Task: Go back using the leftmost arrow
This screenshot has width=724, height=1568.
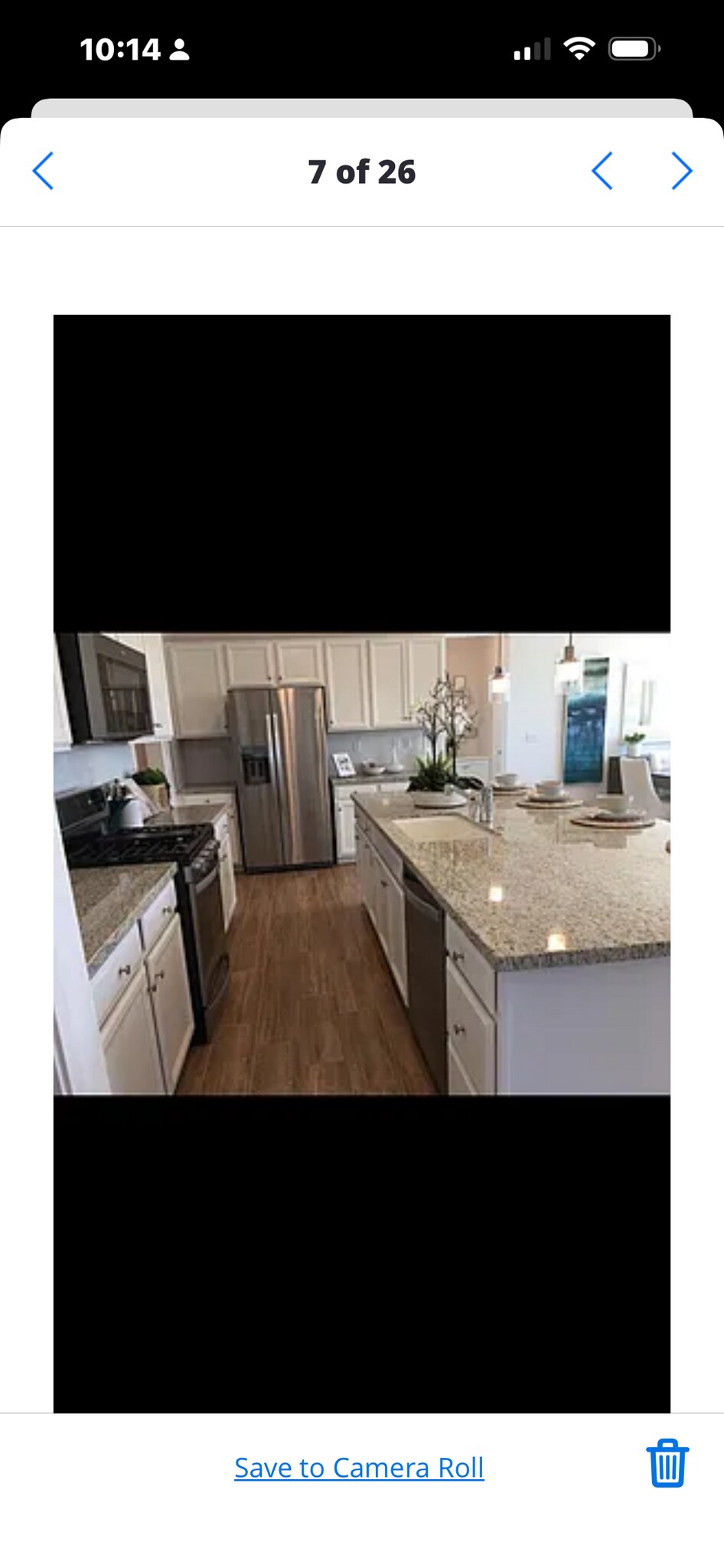Action: tap(43, 171)
